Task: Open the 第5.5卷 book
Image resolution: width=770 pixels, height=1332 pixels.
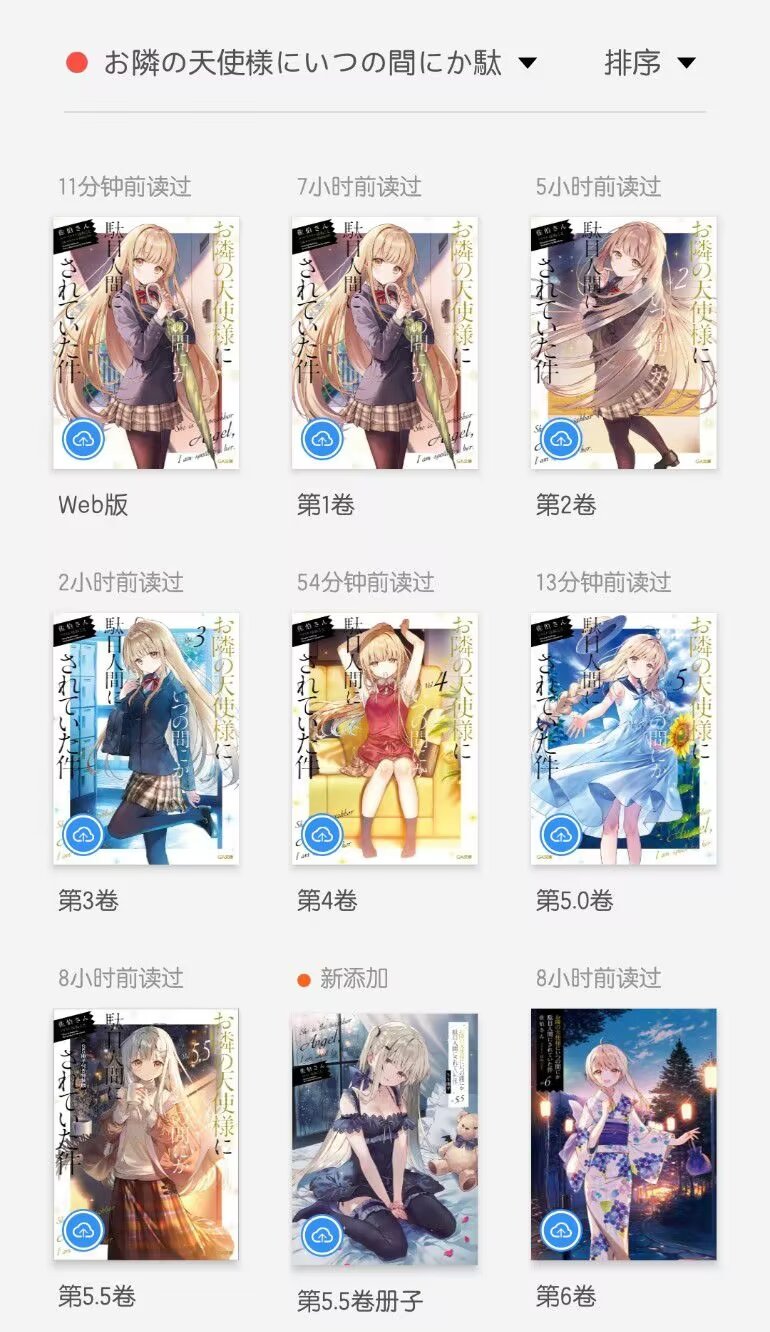Action: pos(146,1135)
